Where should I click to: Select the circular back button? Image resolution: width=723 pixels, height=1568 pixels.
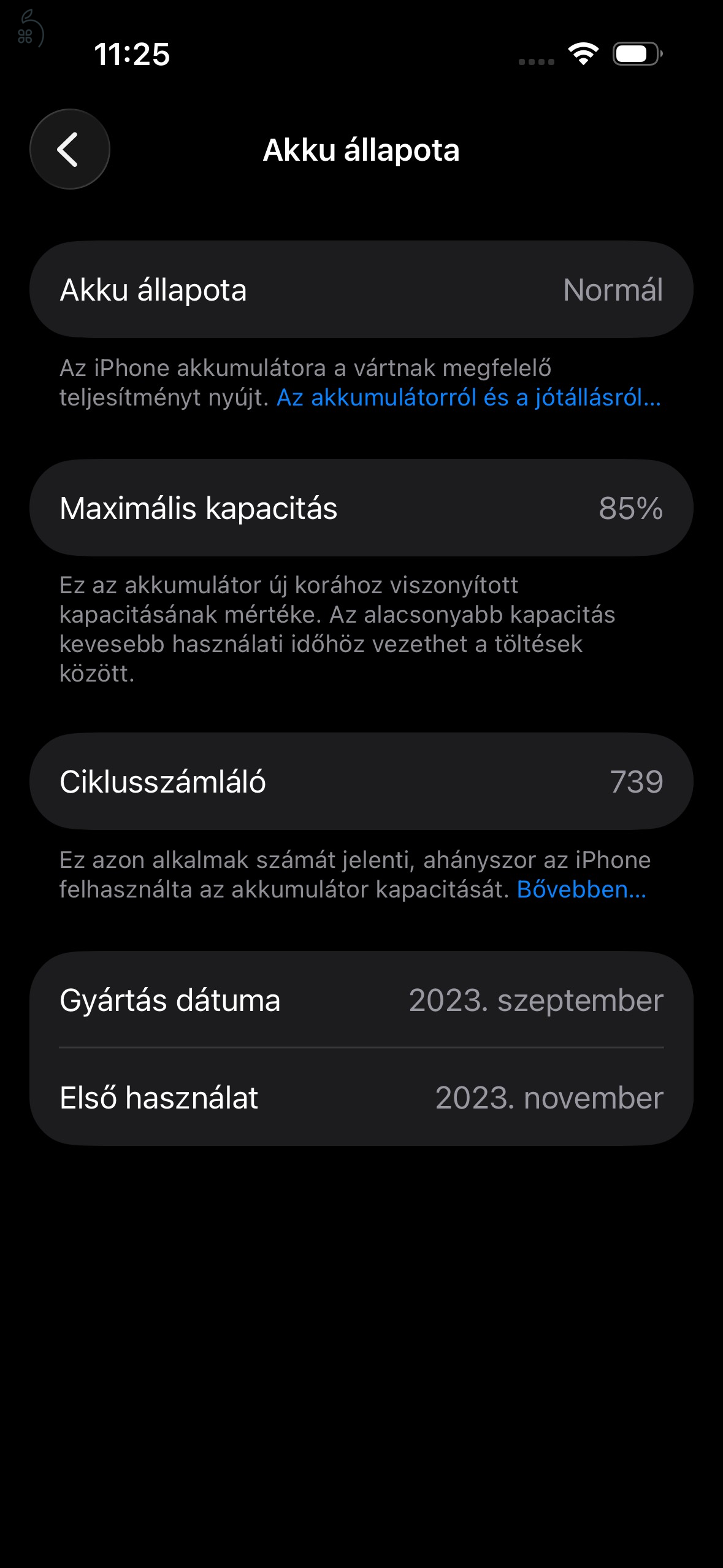(68, 149)
